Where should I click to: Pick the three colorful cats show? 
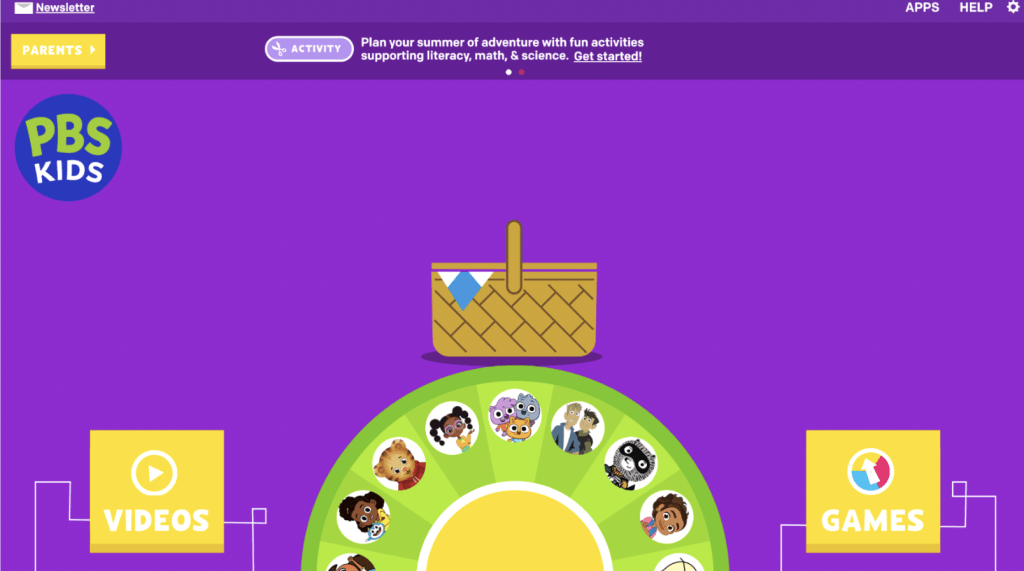click(515, 415)
